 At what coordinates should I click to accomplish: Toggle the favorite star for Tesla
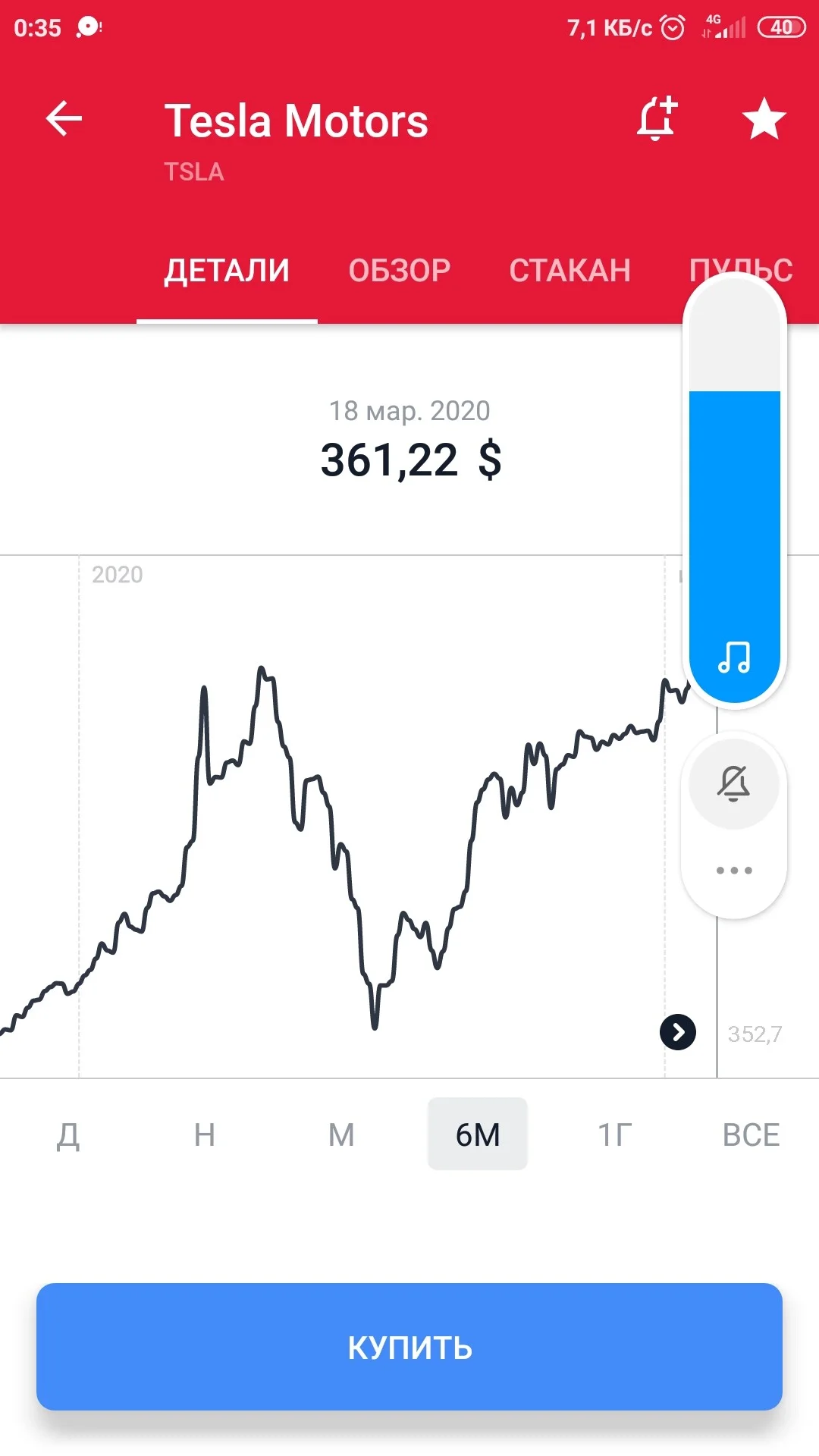click(x=764, y=119)
